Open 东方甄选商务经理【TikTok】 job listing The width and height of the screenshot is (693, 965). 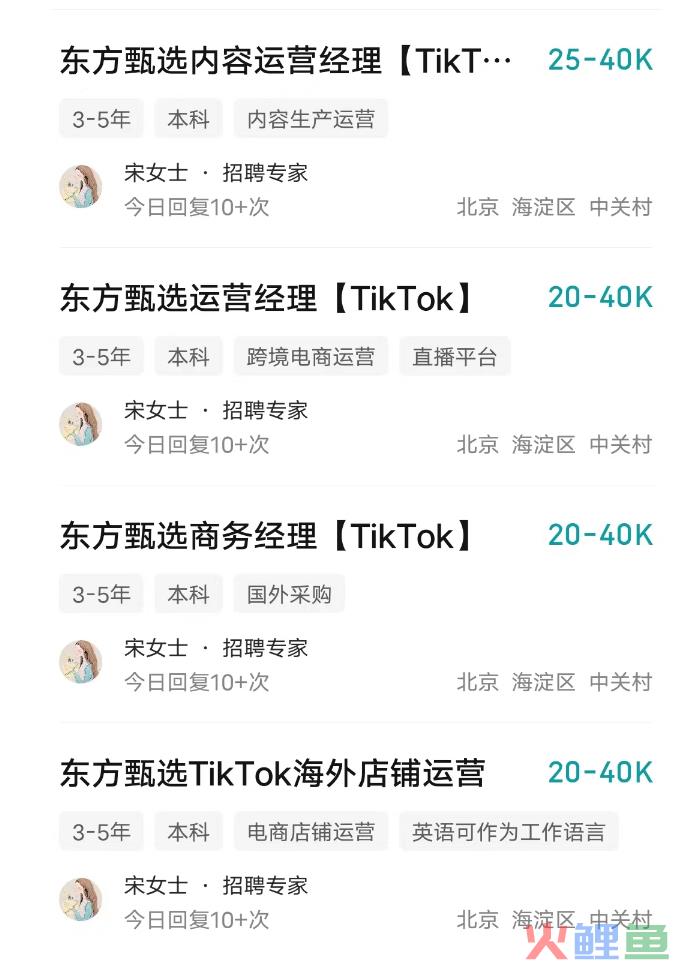pos(267,536)
